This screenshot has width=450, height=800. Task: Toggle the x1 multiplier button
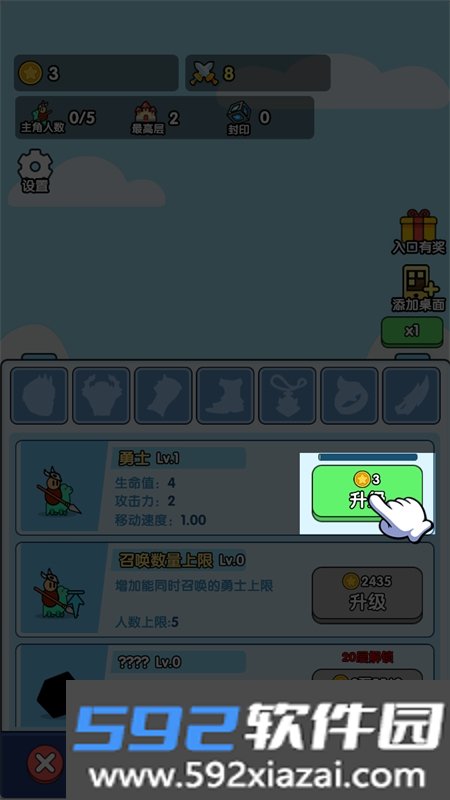(x=412, y=332)
